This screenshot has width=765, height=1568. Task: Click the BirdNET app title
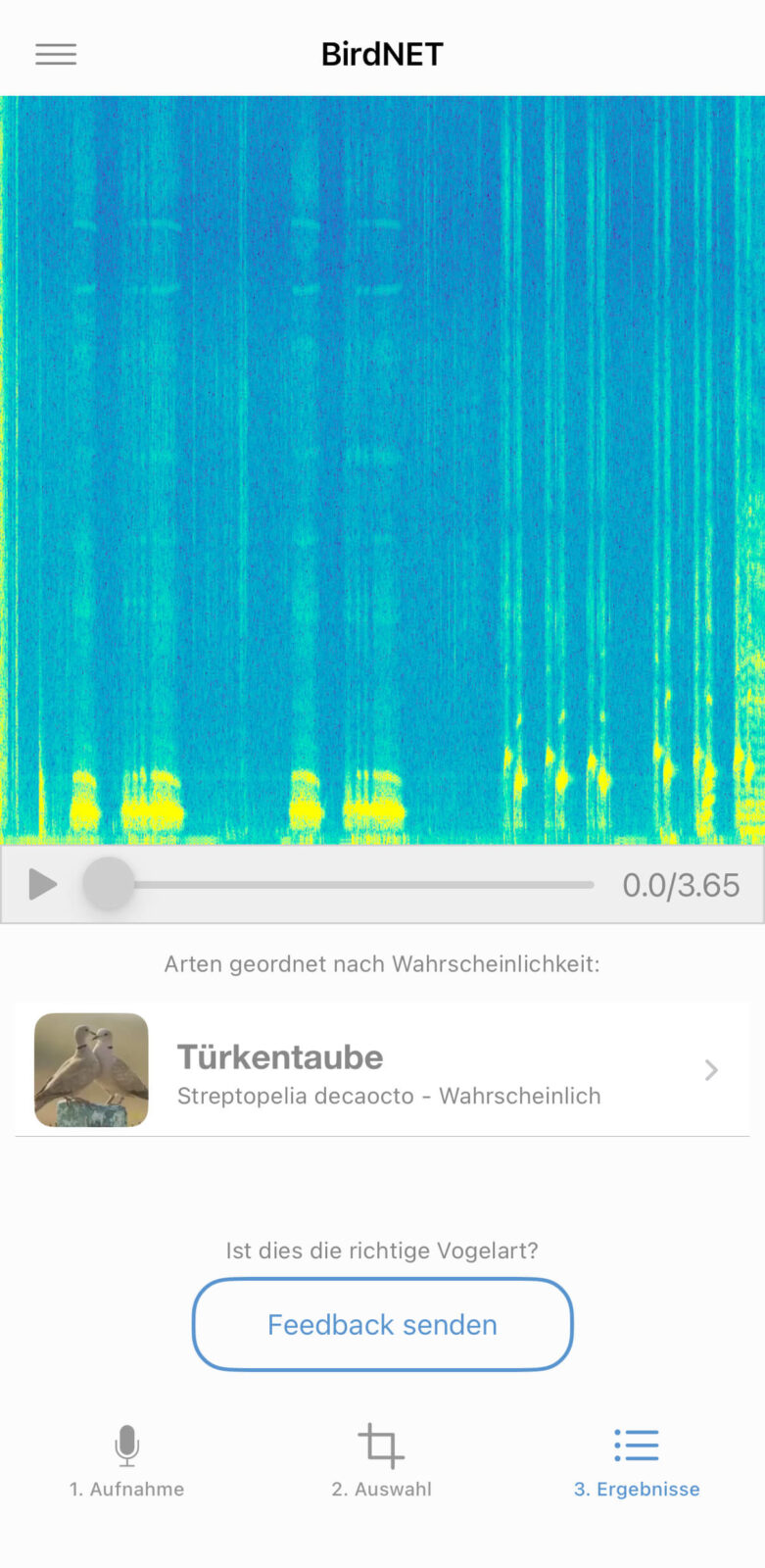(382, 54)
